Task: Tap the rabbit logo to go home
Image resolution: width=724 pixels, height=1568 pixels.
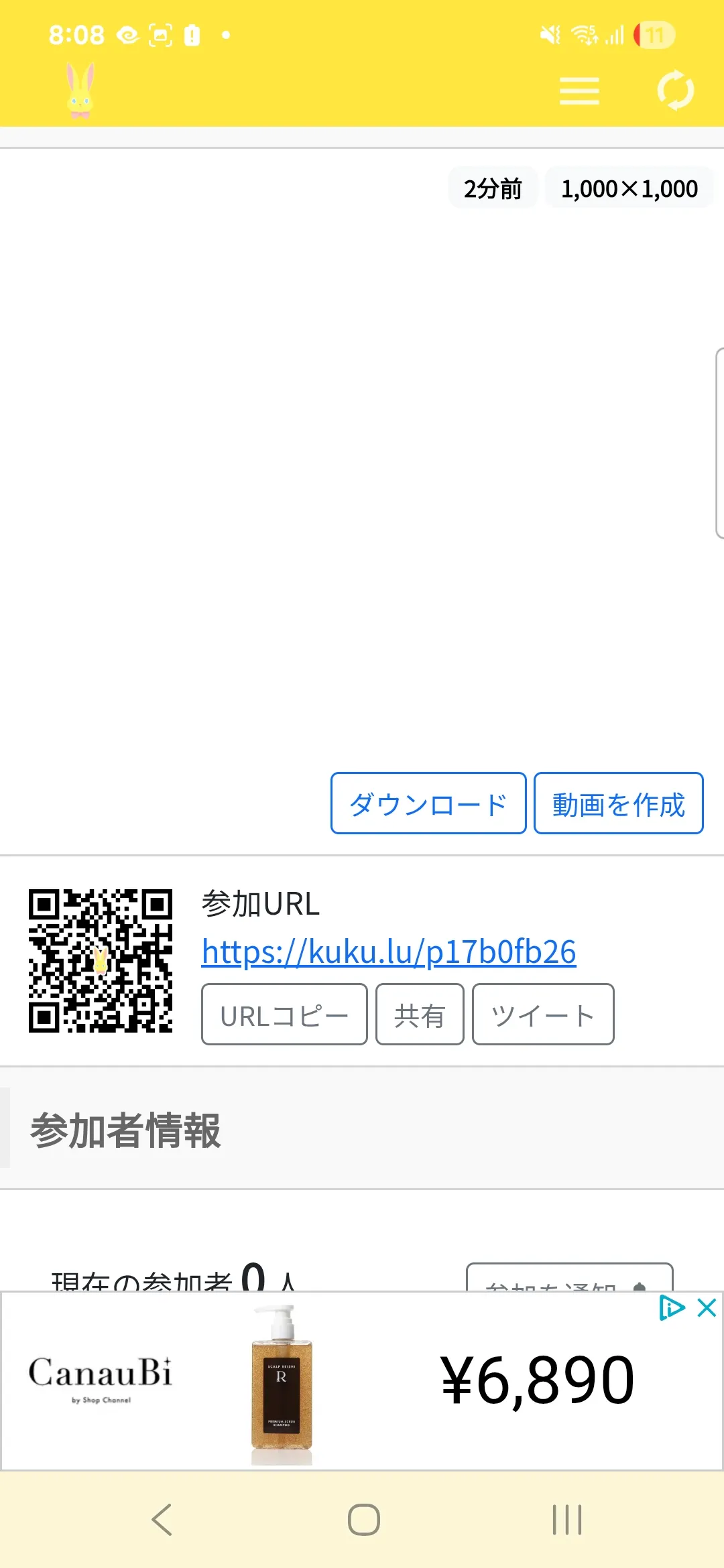Action: tap(80, 90)
